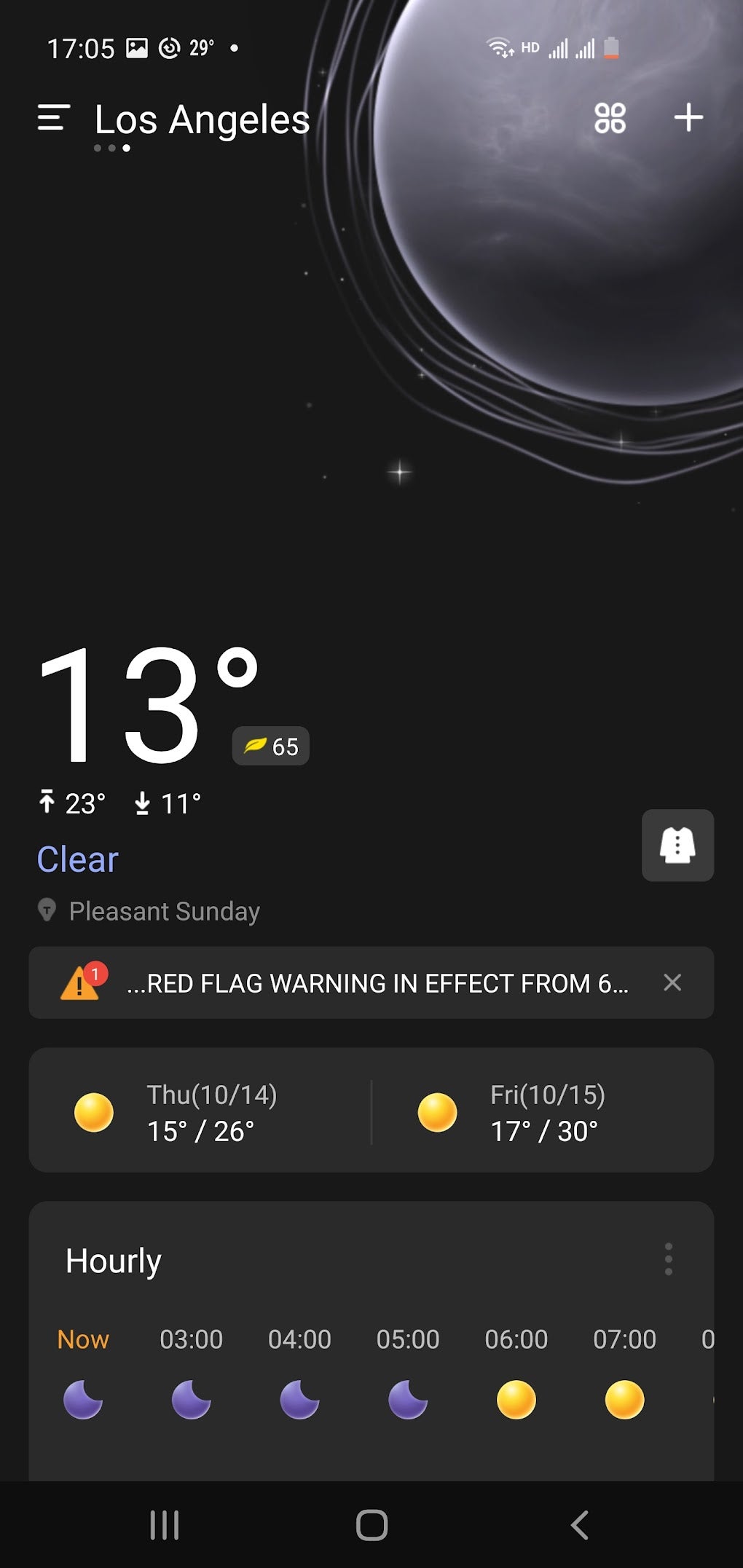Open the air quality 65 badge

click(271, 746)
